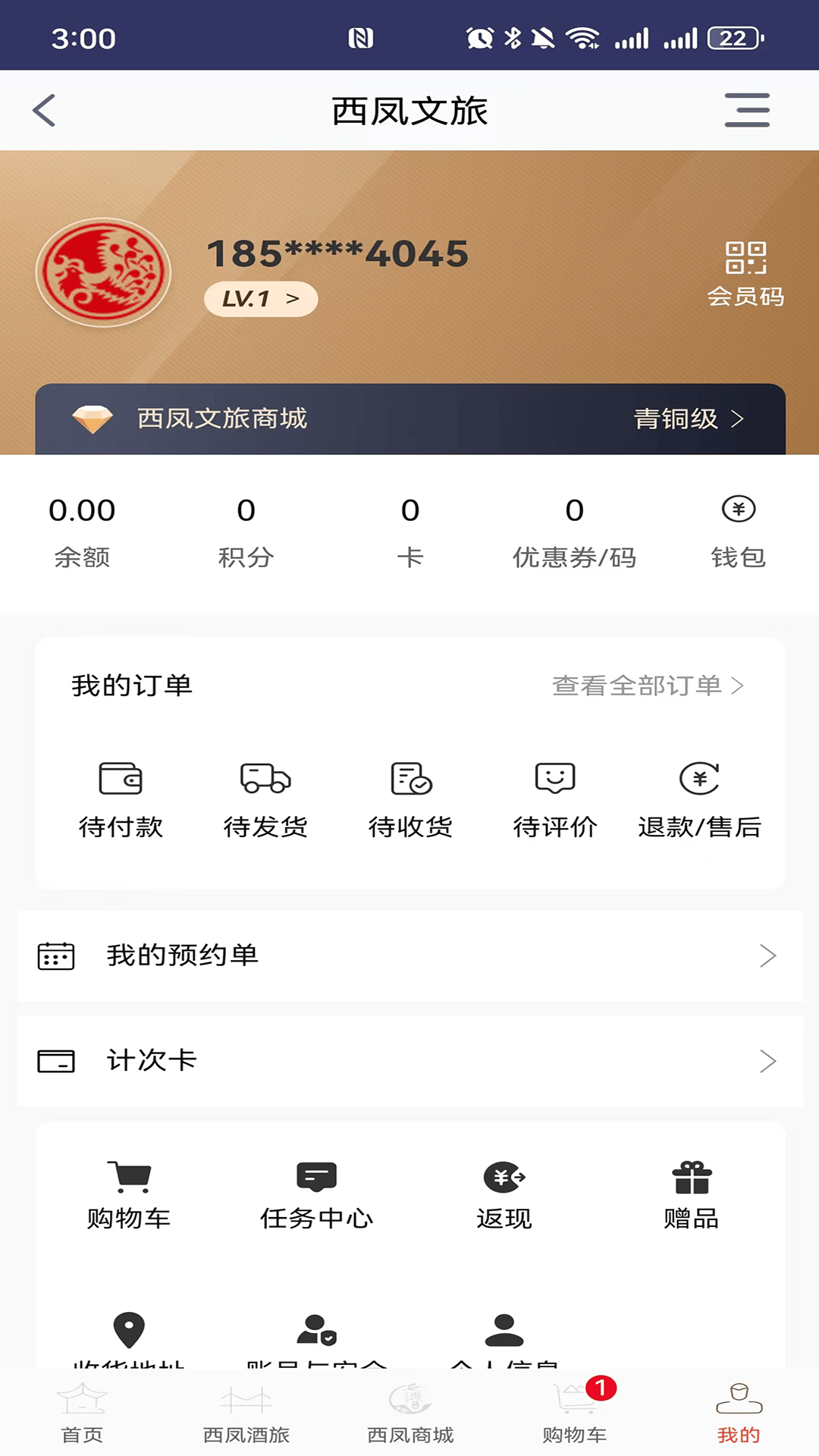This screenshot has height=1456, width=819.
Task: Open the 计次卡 row
Action: pyautogui.click(x=409, y=1061)
